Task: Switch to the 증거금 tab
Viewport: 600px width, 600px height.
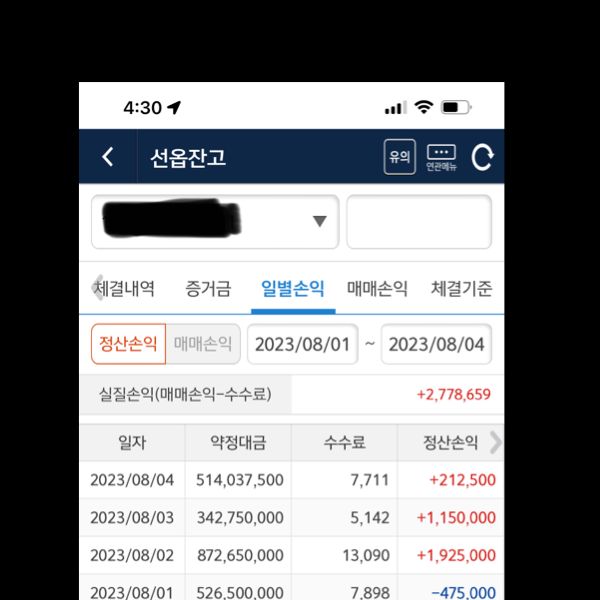Action: [x=208, y=289]
